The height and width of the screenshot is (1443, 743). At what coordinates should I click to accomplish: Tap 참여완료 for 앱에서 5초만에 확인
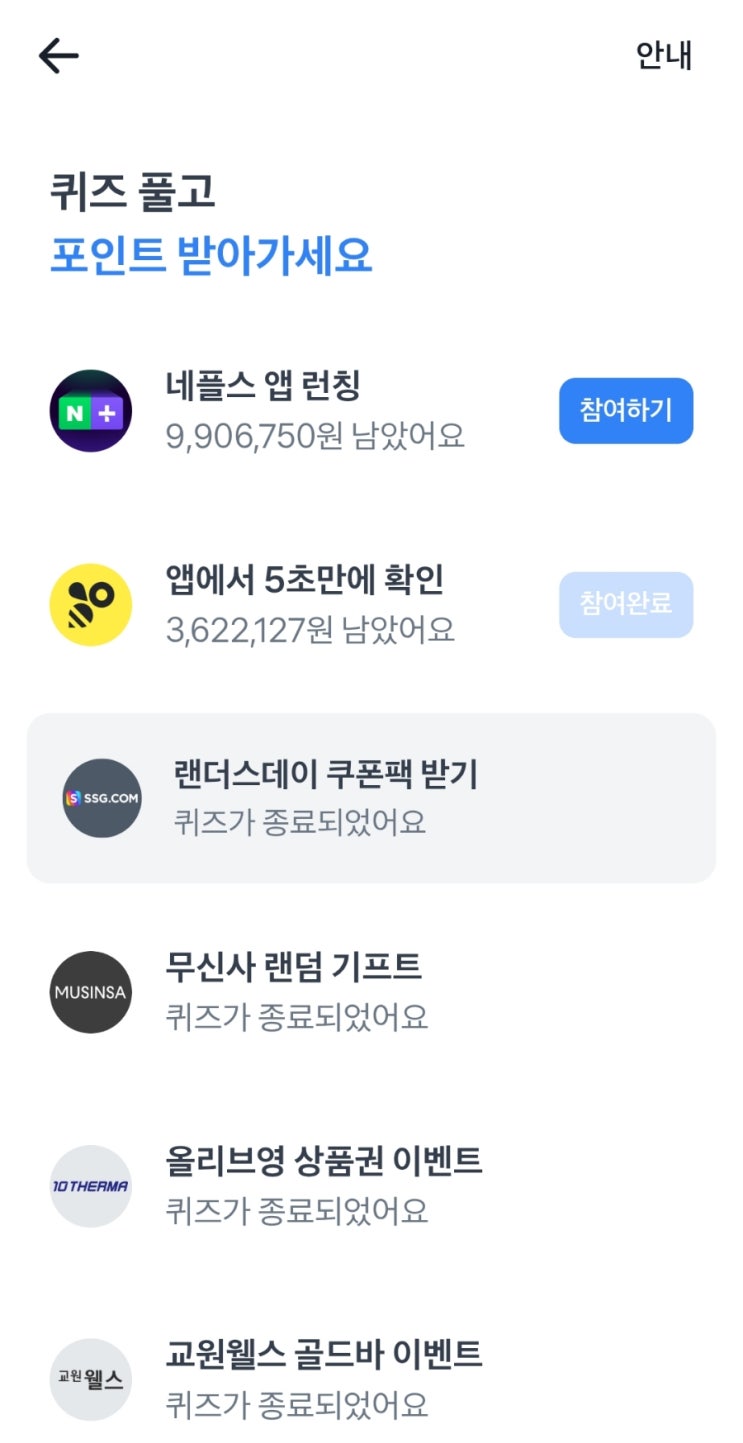point(625,604)
